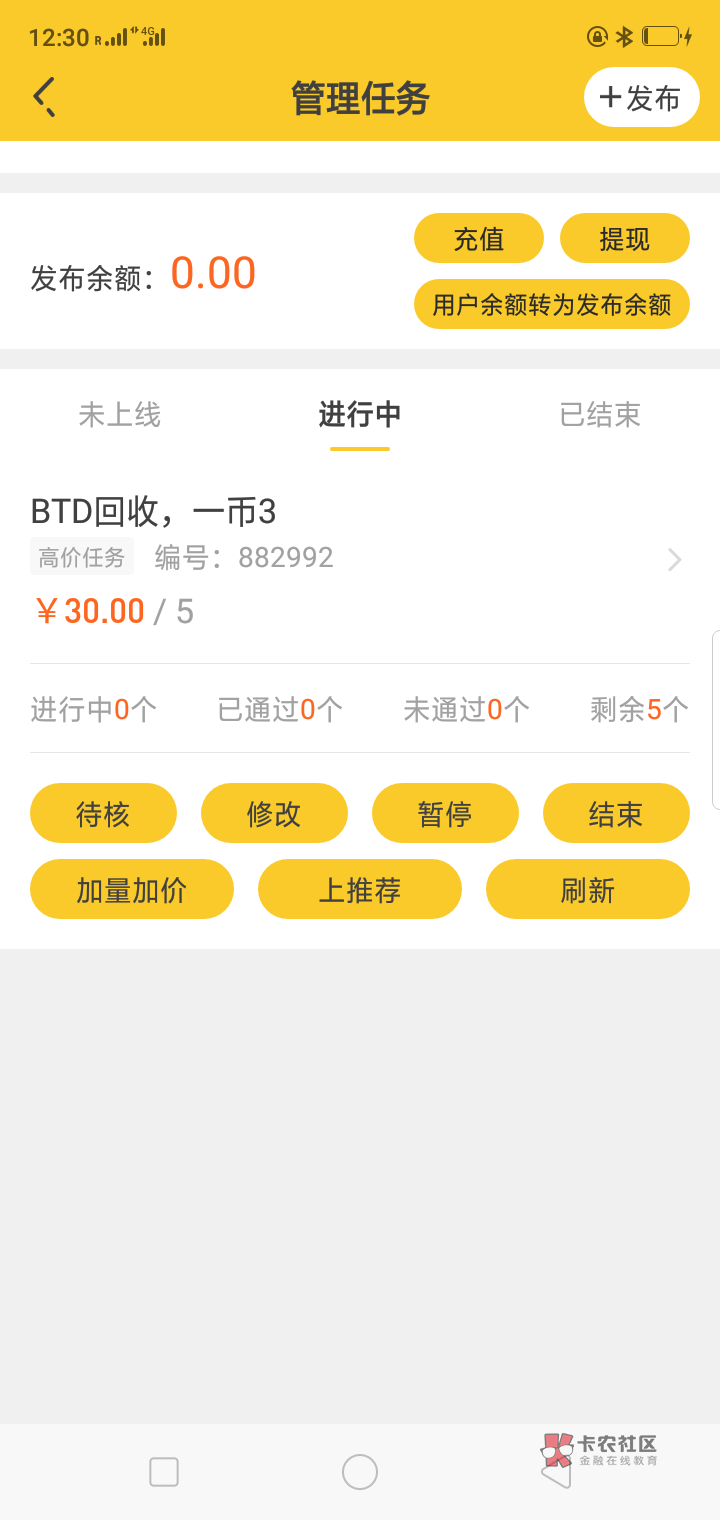Switch to the 未上线 tab
Image resolution: width=720 pixels, height=1520 pixels.
(120, 414)
